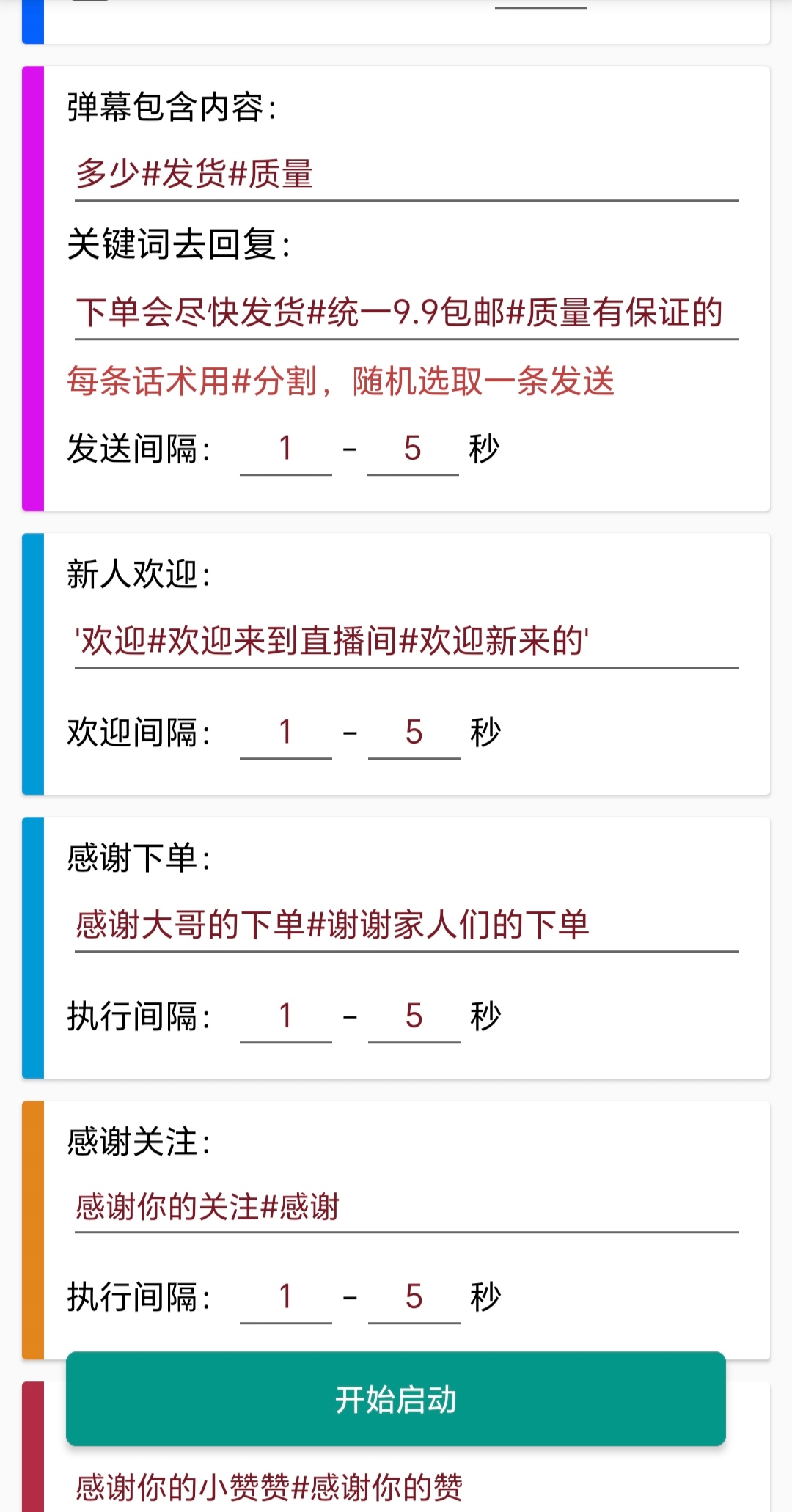Change 感谢下单 minimum 执行间隔 value

pos(286,1016)
